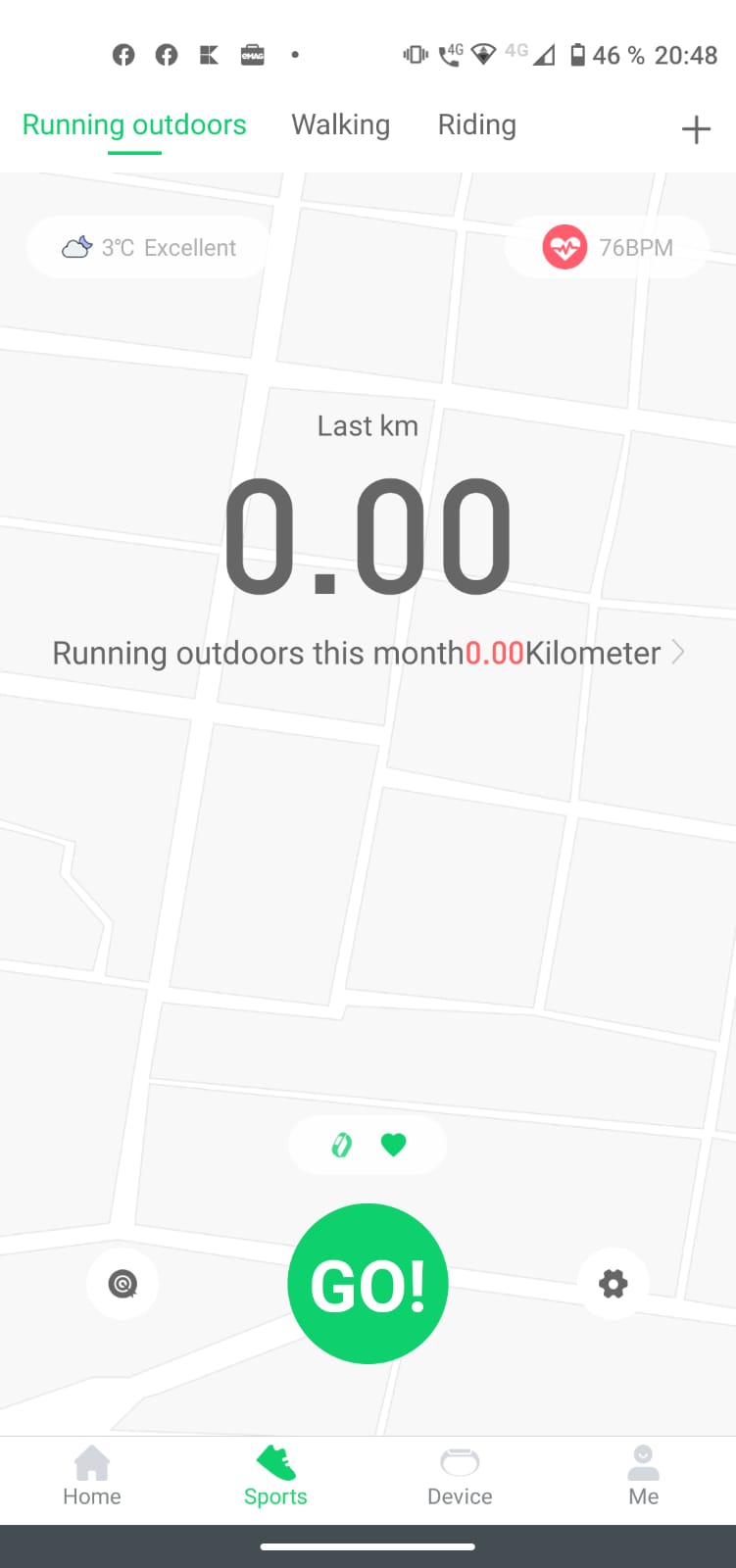This screenshot has height=1568, width=736.
Task: Open the target goal icon
Action: coord(123,1284)
